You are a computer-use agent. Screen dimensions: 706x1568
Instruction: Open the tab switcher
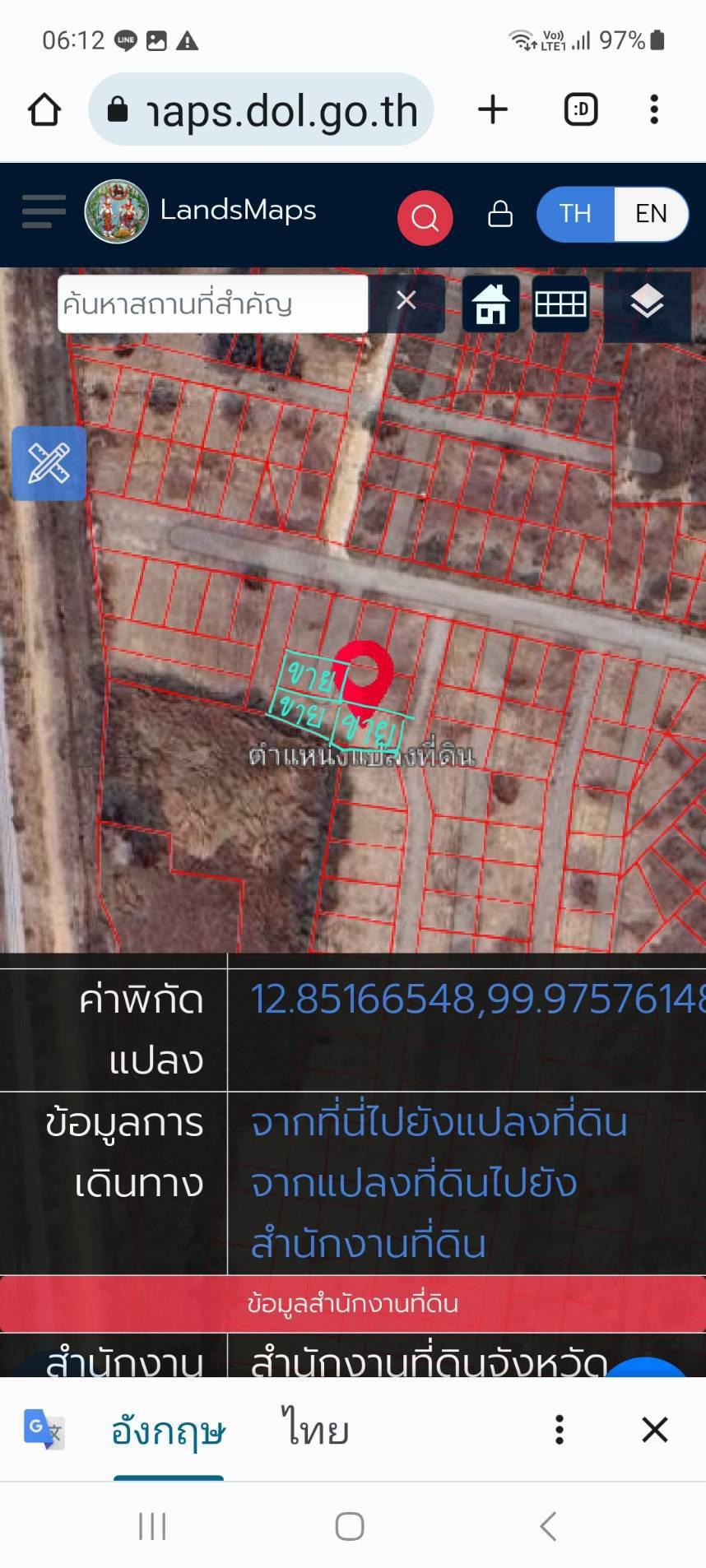point(580,109)
